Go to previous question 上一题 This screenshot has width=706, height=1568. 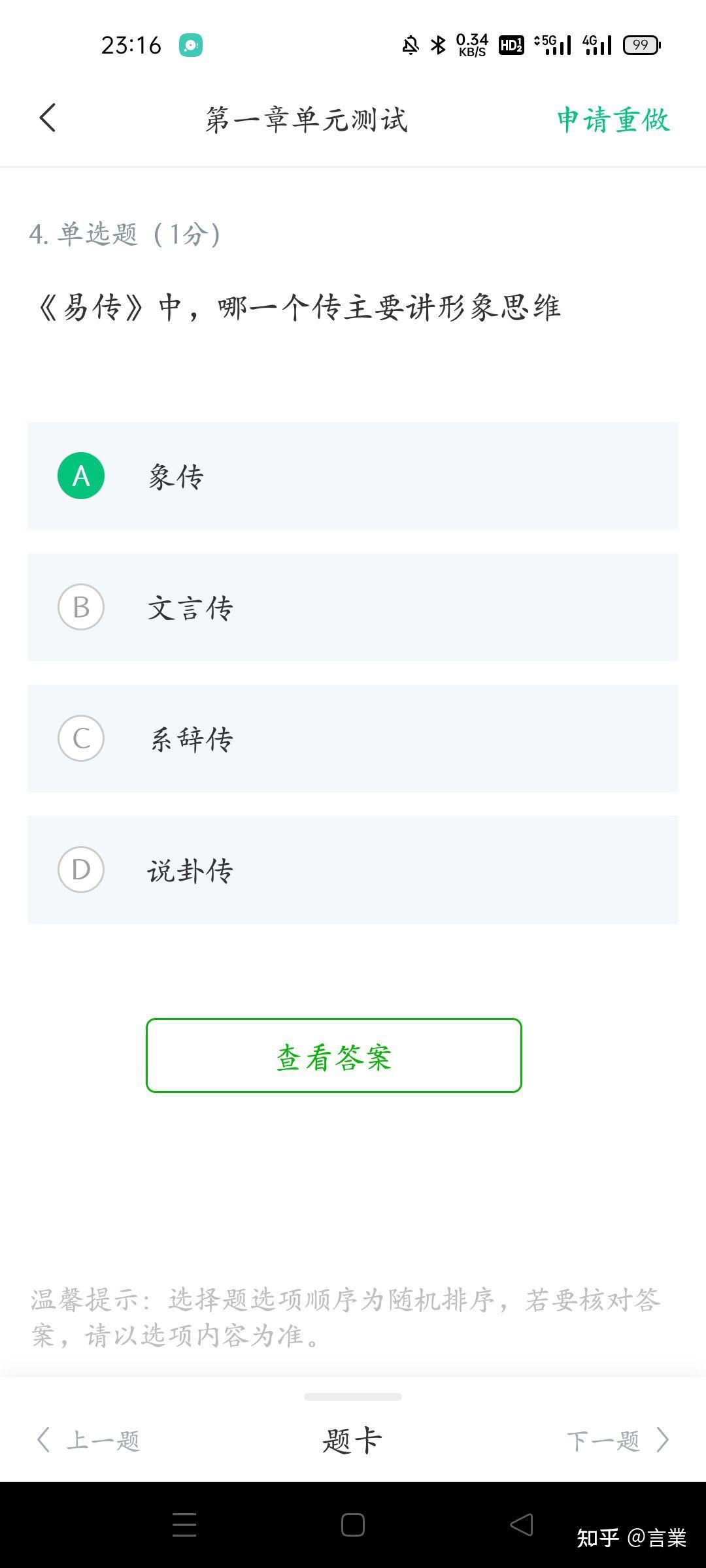click(x=88, y=1440)
